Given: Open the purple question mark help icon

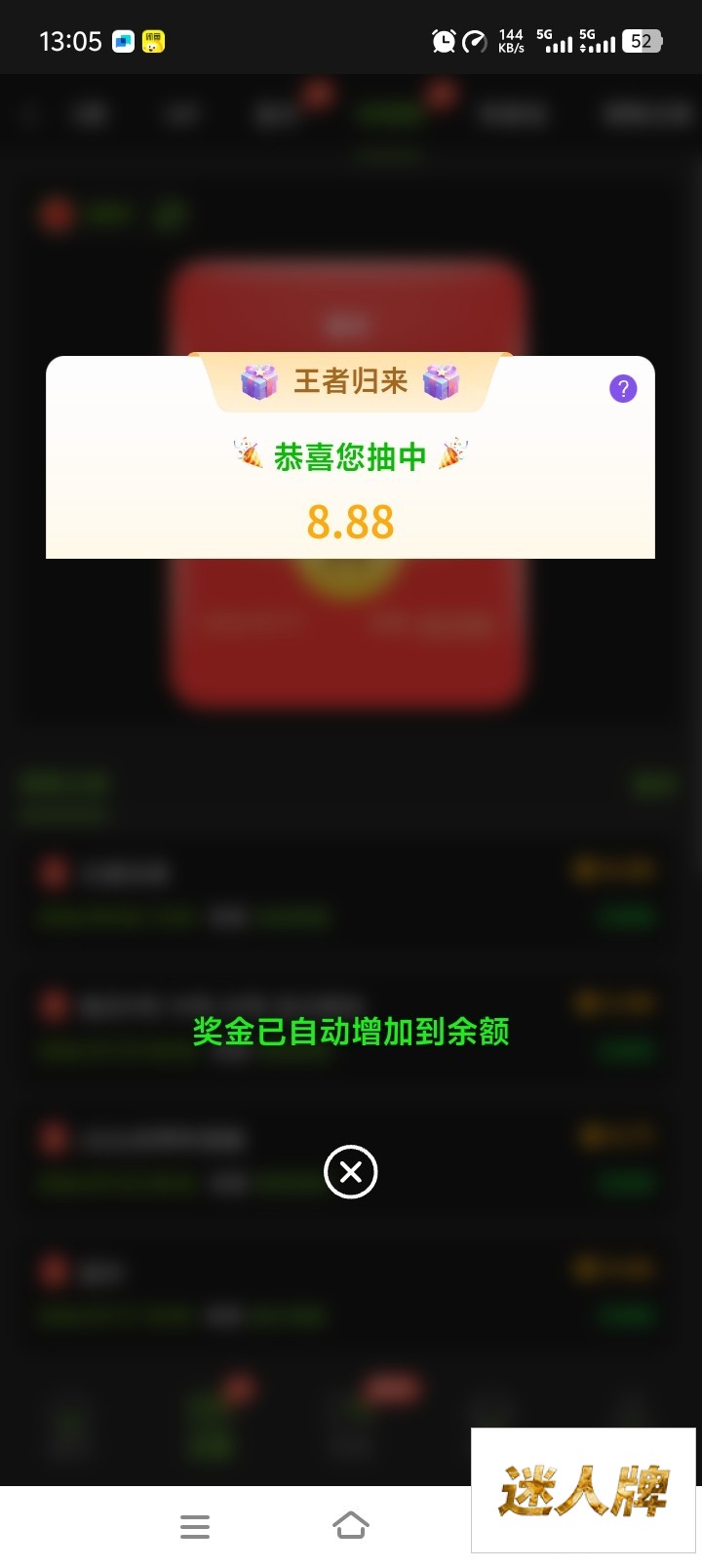Looking at the screenshot, I should [623, 389].
